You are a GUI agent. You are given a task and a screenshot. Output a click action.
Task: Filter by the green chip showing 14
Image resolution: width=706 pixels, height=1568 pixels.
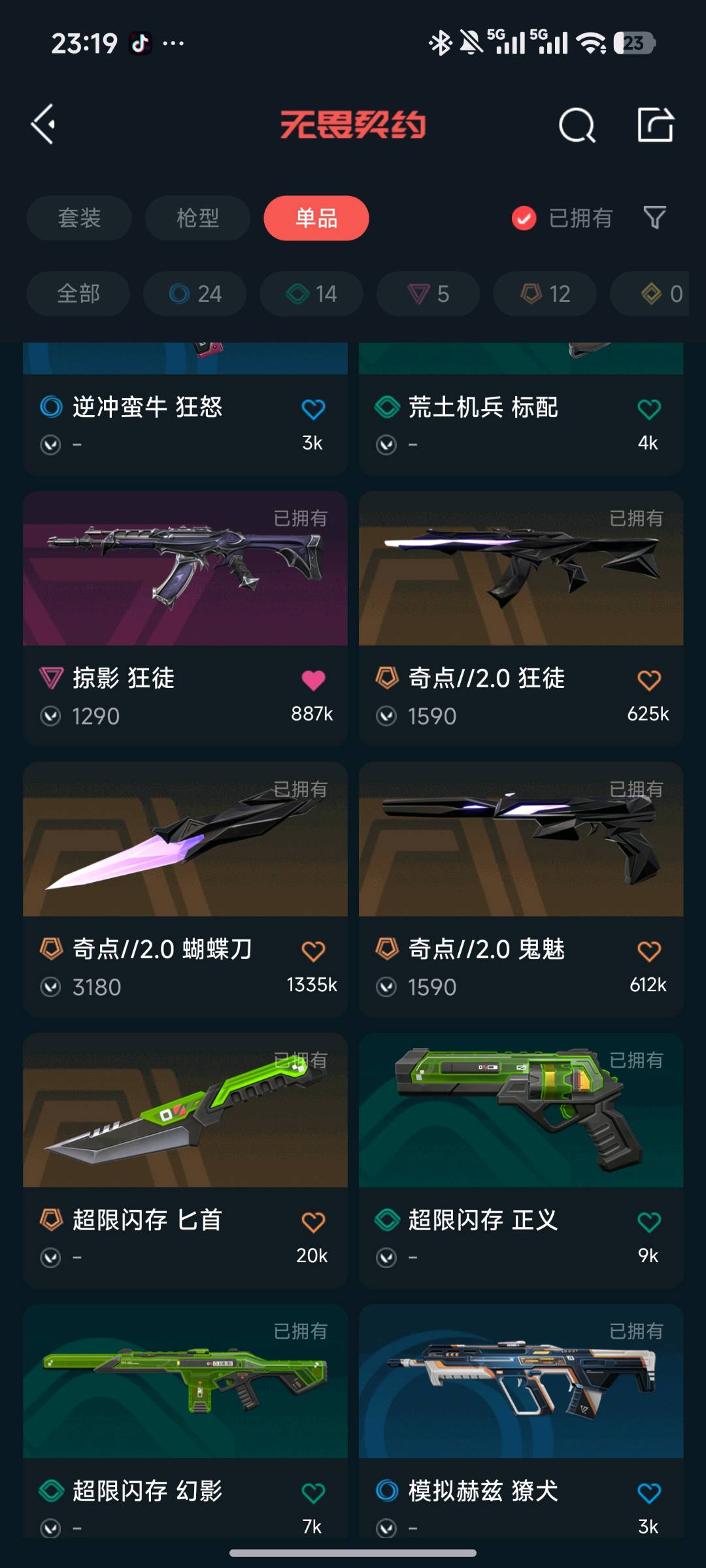[x=311, y=293]
